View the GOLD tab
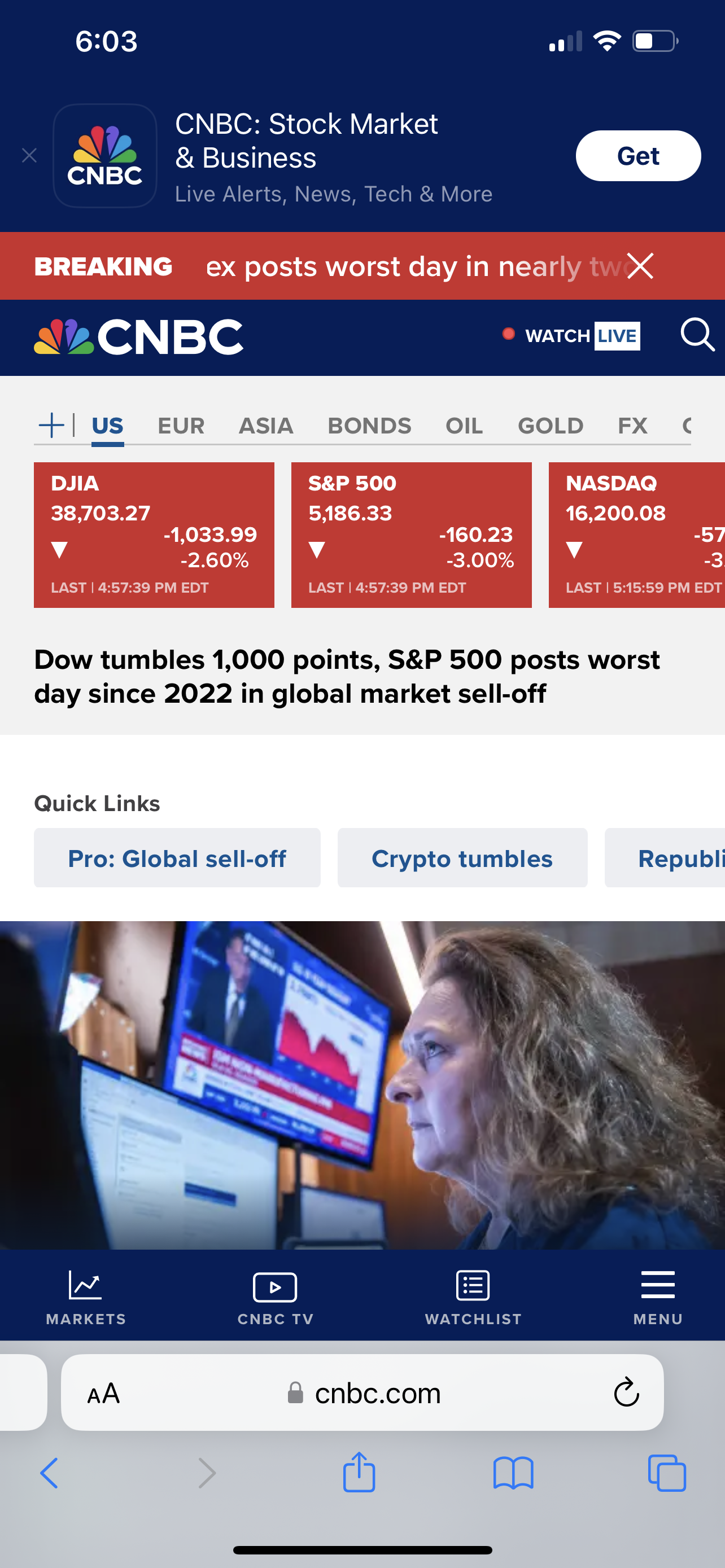Image resolution: width=725 pixels, height=1568 pixels. (x=551, y=426)
